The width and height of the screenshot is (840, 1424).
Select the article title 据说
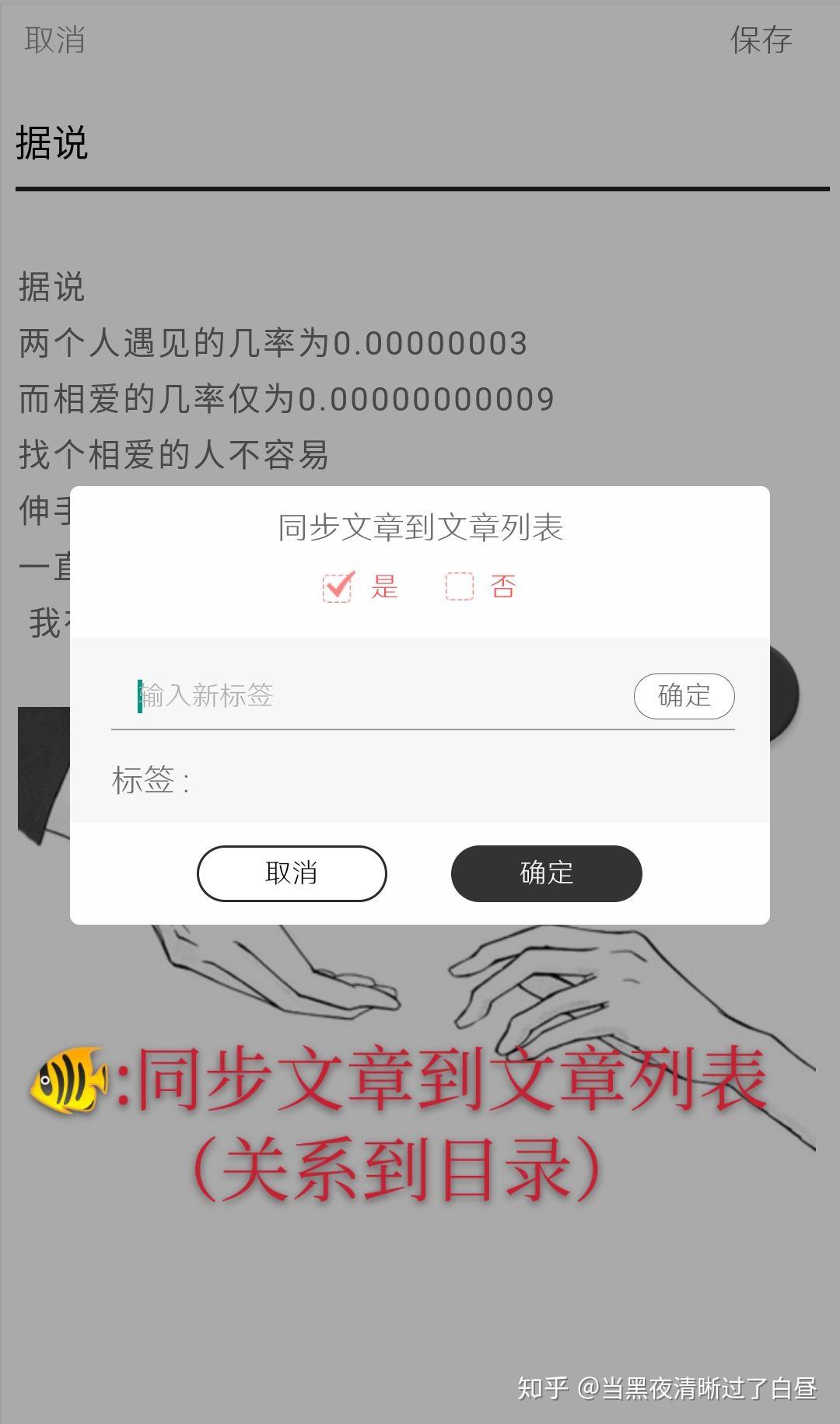[x=52, y=142]
